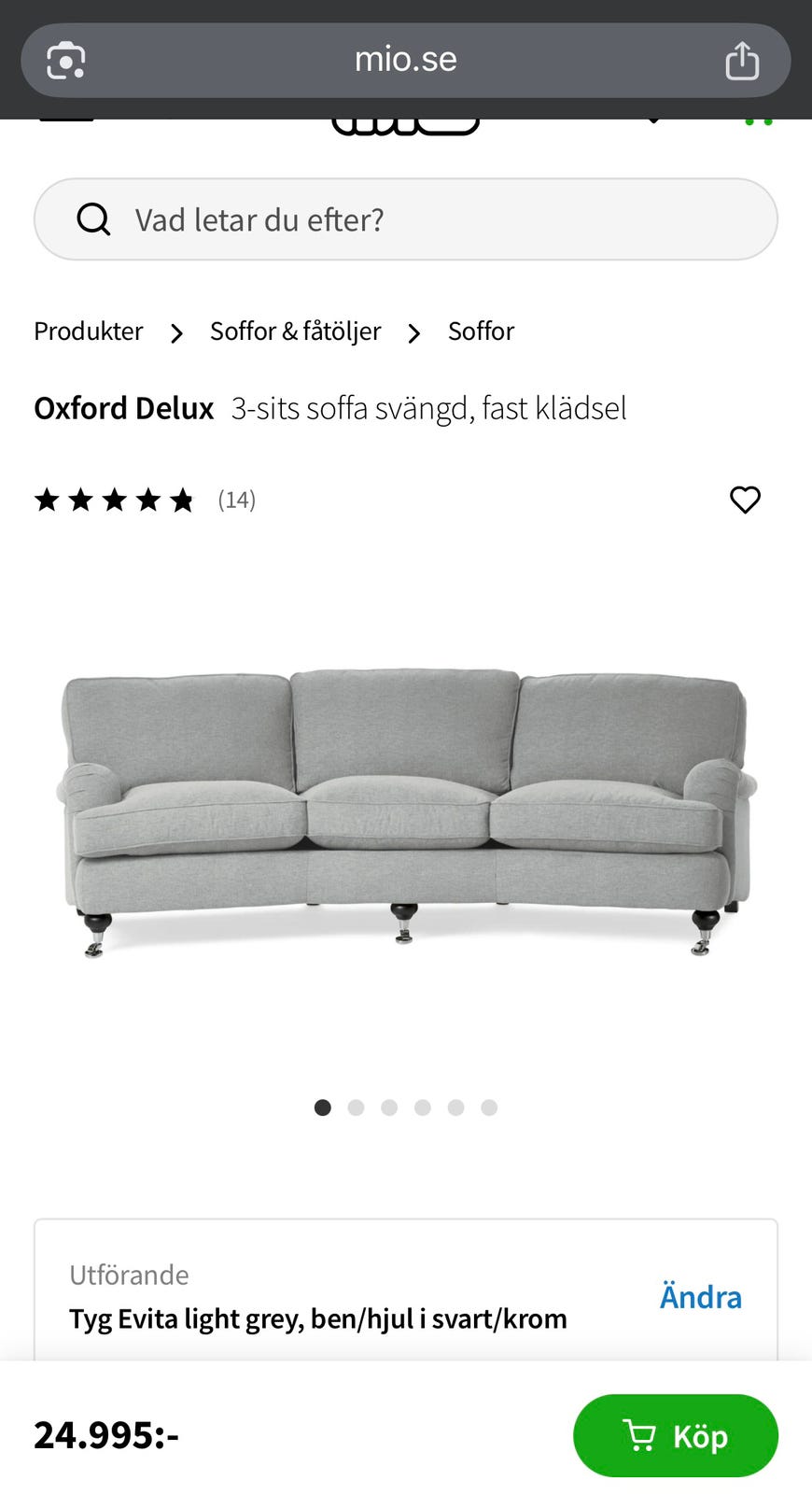Open the Oxford Delux sofa image
Viewport: 812px width, 1494px height.
406,812
